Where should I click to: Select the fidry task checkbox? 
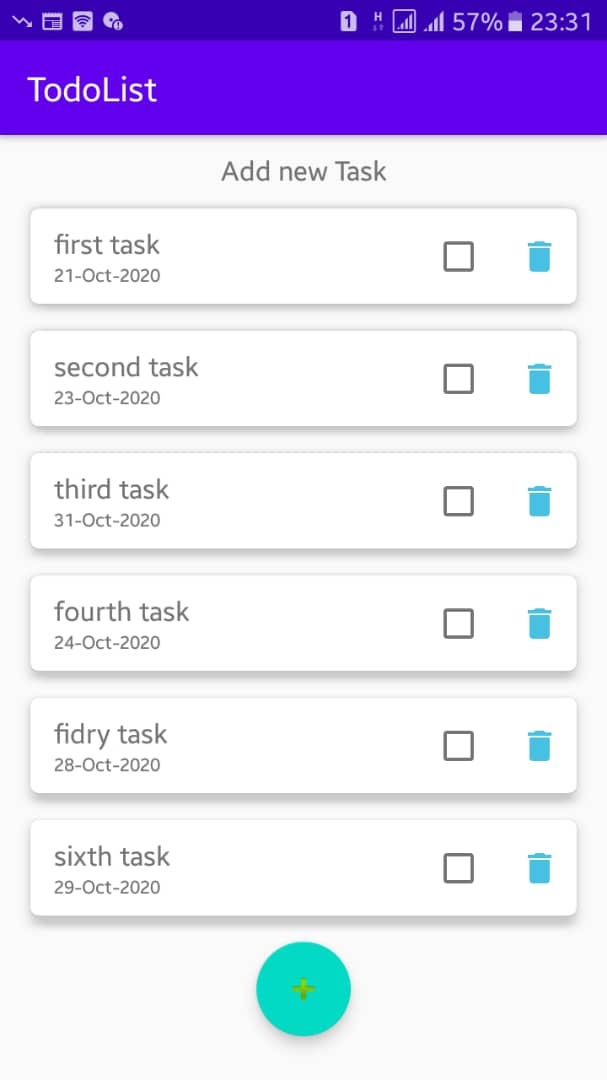[458, 746]
